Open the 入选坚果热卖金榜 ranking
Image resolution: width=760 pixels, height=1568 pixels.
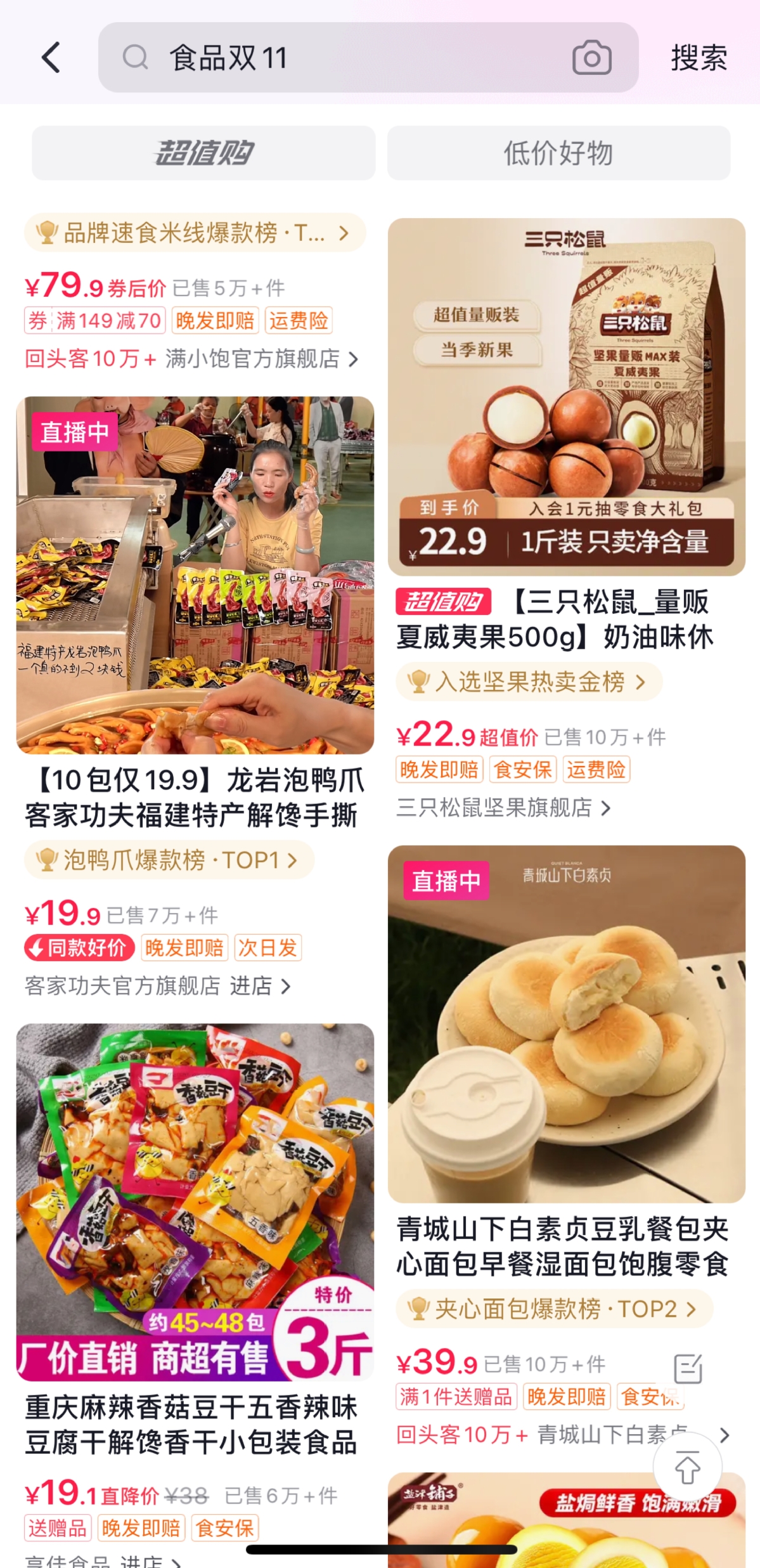[529, 682]
